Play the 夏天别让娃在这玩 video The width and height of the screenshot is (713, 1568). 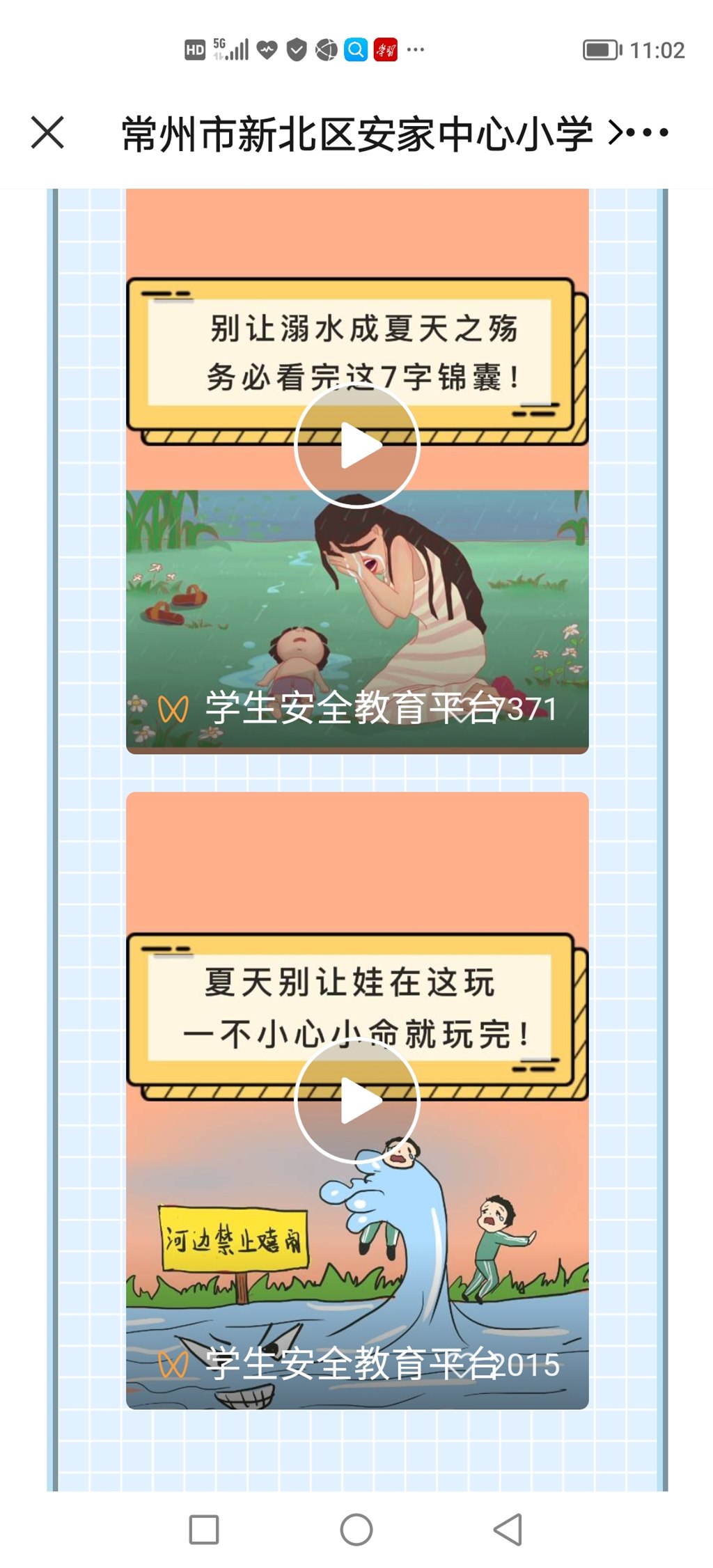pos(357,1101)
